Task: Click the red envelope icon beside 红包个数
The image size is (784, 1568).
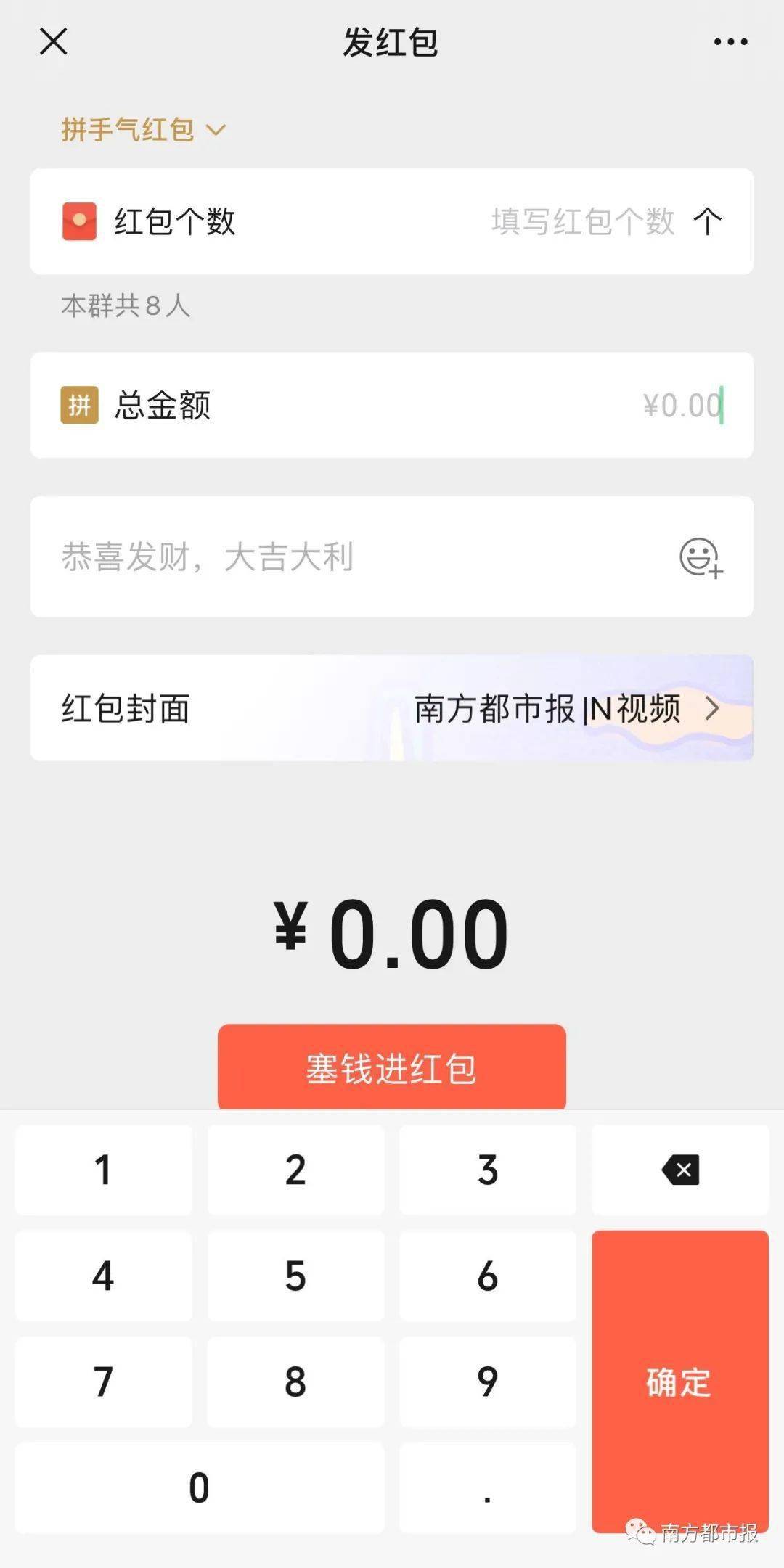Action: pos(80,221)
